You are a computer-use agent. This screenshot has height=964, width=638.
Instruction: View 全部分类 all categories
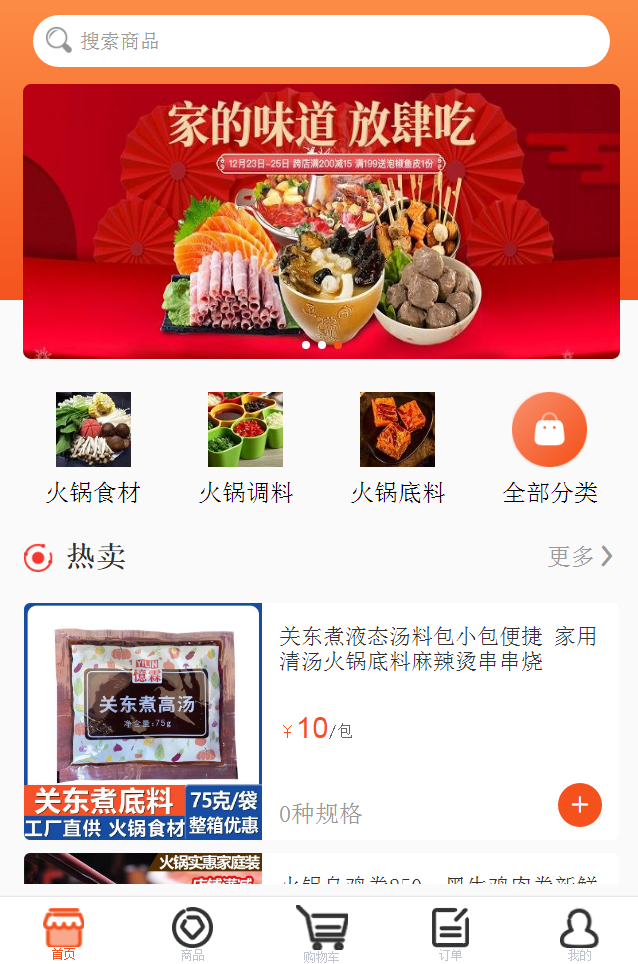click(x=549, y=447)
